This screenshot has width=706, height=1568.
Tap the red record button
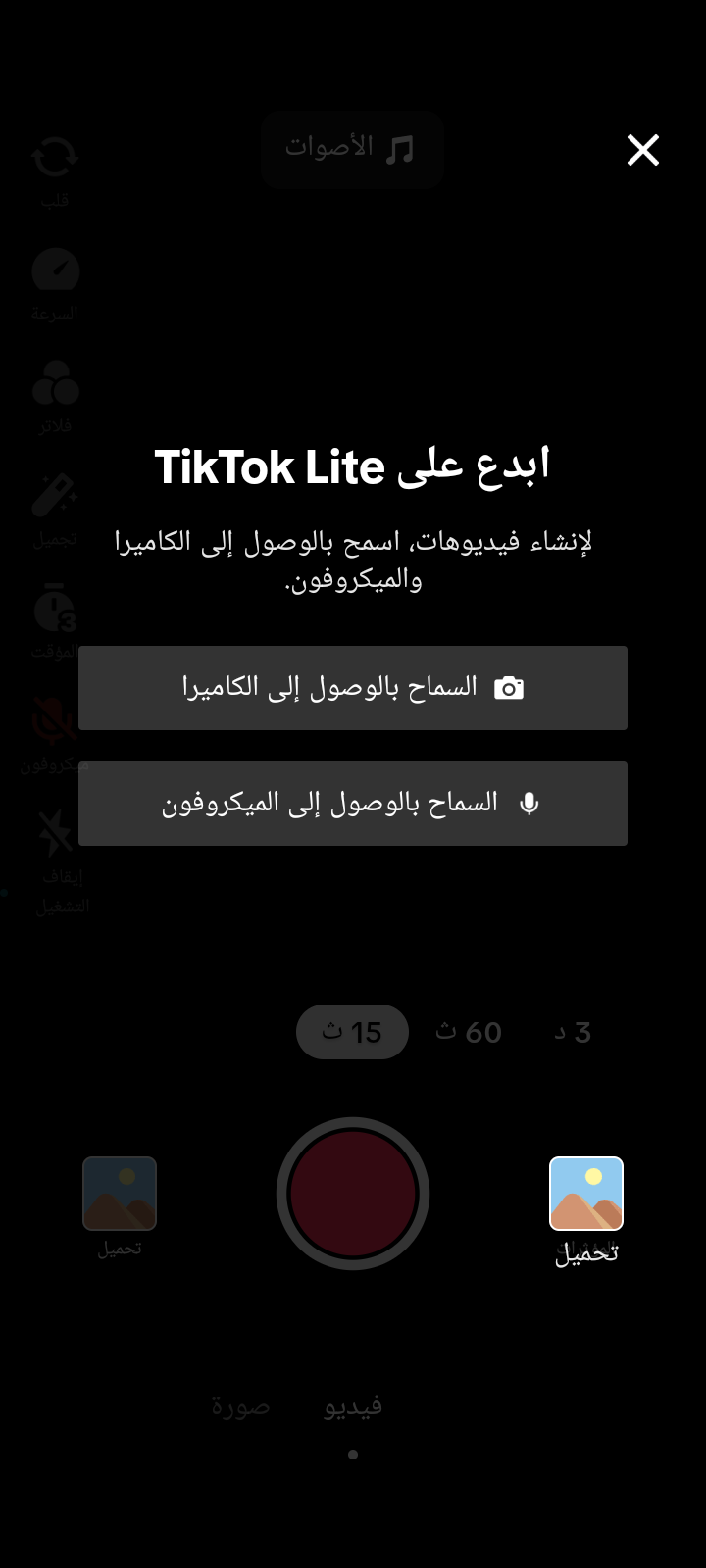(353, 1194)
